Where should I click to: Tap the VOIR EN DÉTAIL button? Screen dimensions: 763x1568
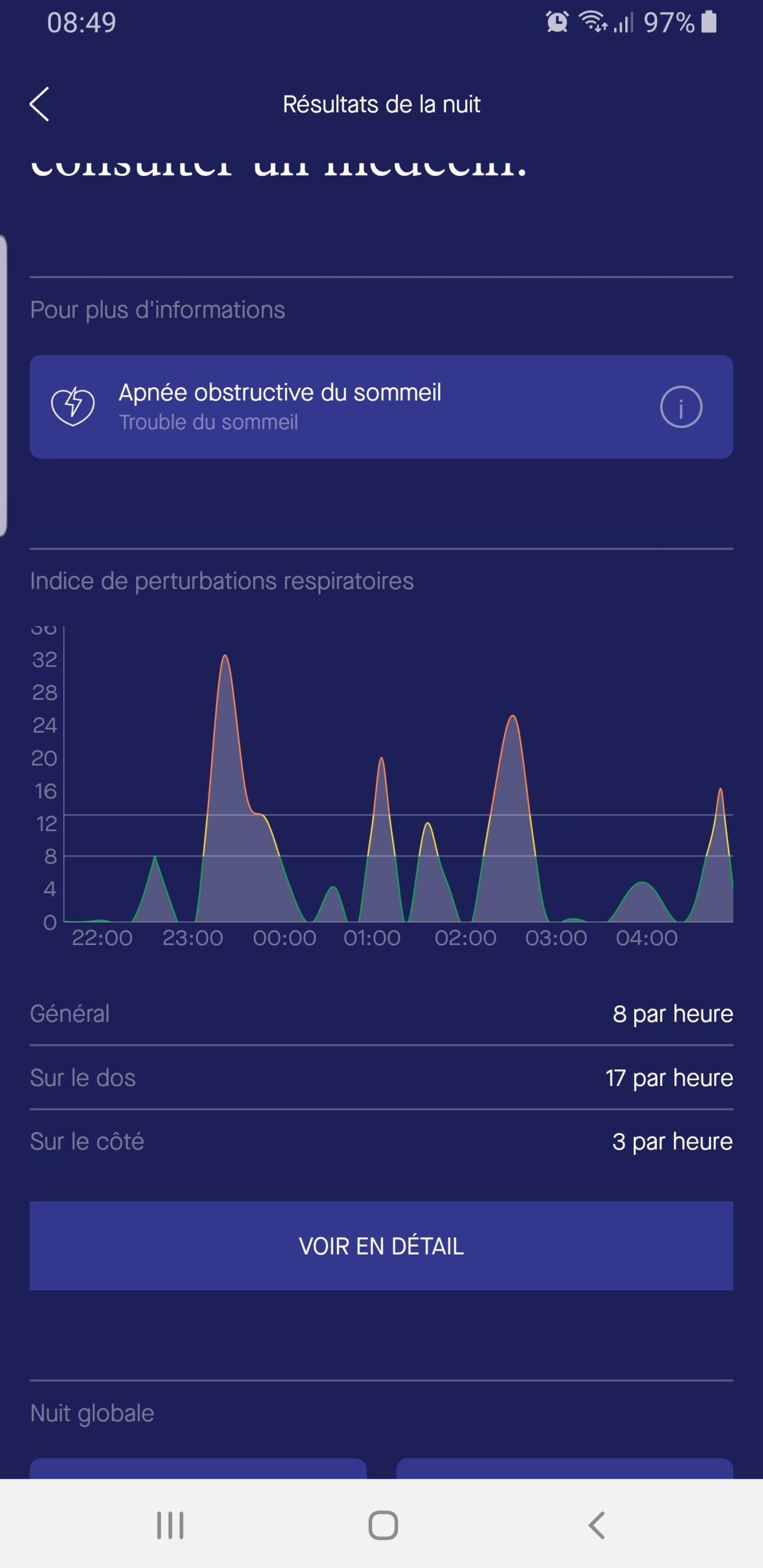coord(381,1246)
